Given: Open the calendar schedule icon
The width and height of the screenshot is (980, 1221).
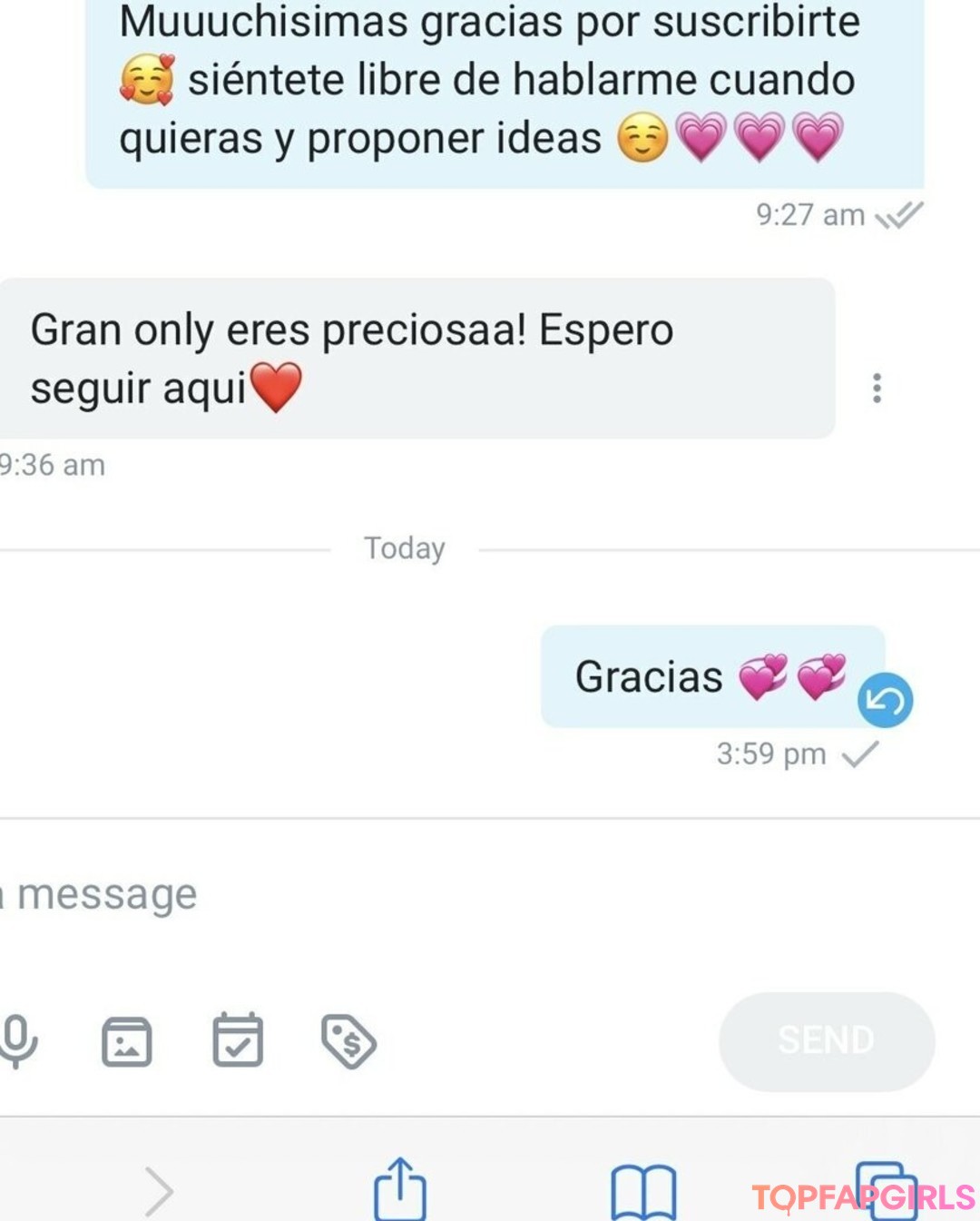Looking at the screenshot, I should point(238,1040).
